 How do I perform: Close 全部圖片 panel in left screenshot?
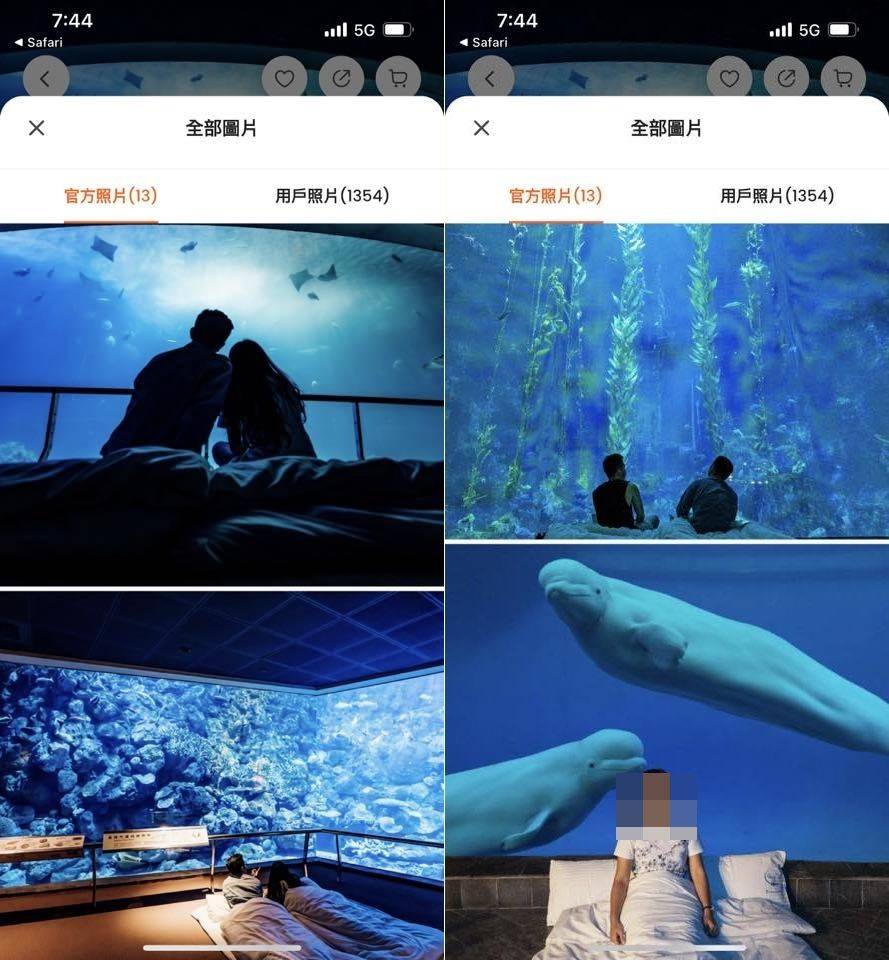click(x=37, y=128)
